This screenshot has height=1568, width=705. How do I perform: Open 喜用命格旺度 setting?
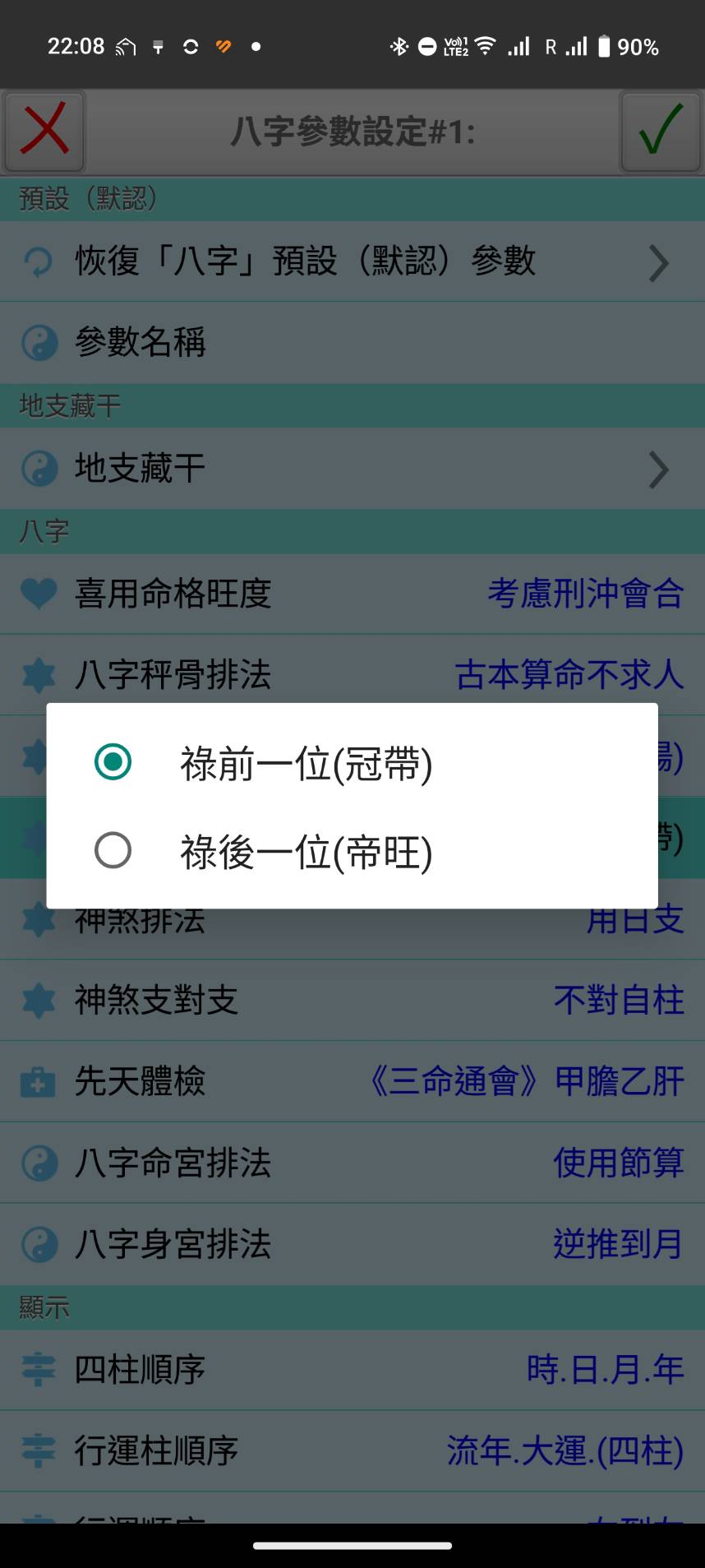(352, 594)
